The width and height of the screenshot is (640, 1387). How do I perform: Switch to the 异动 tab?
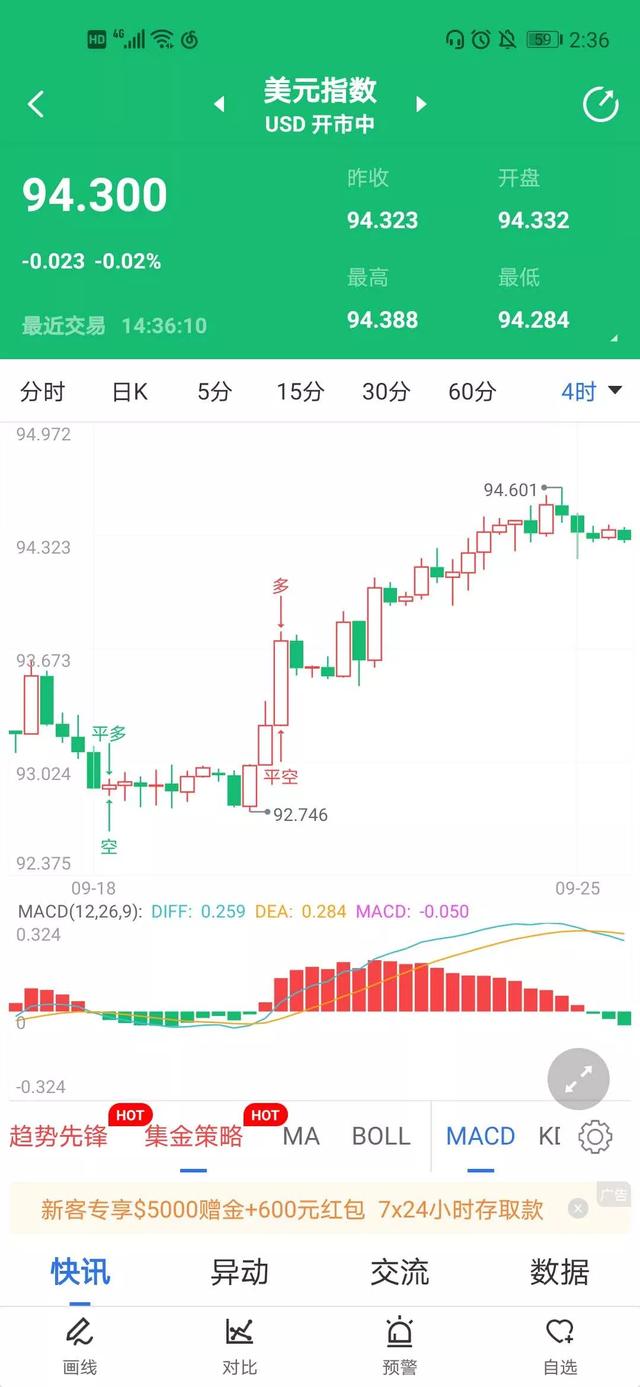pyautogui.click(x=240, y=1272)
